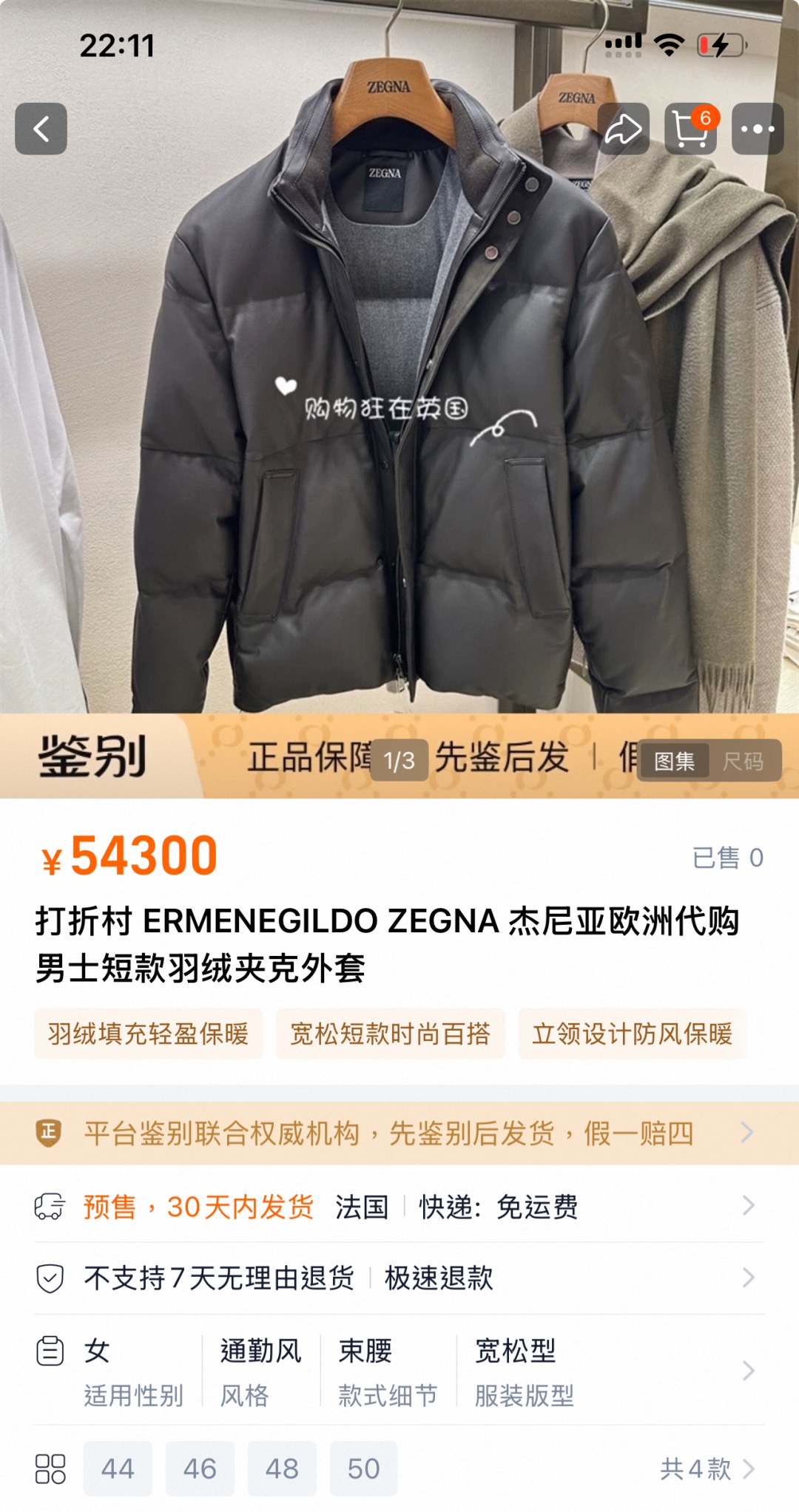Expand product attributes row showing 通勤风
This screenshot has height=1512, width=799.
(399, 1372)
